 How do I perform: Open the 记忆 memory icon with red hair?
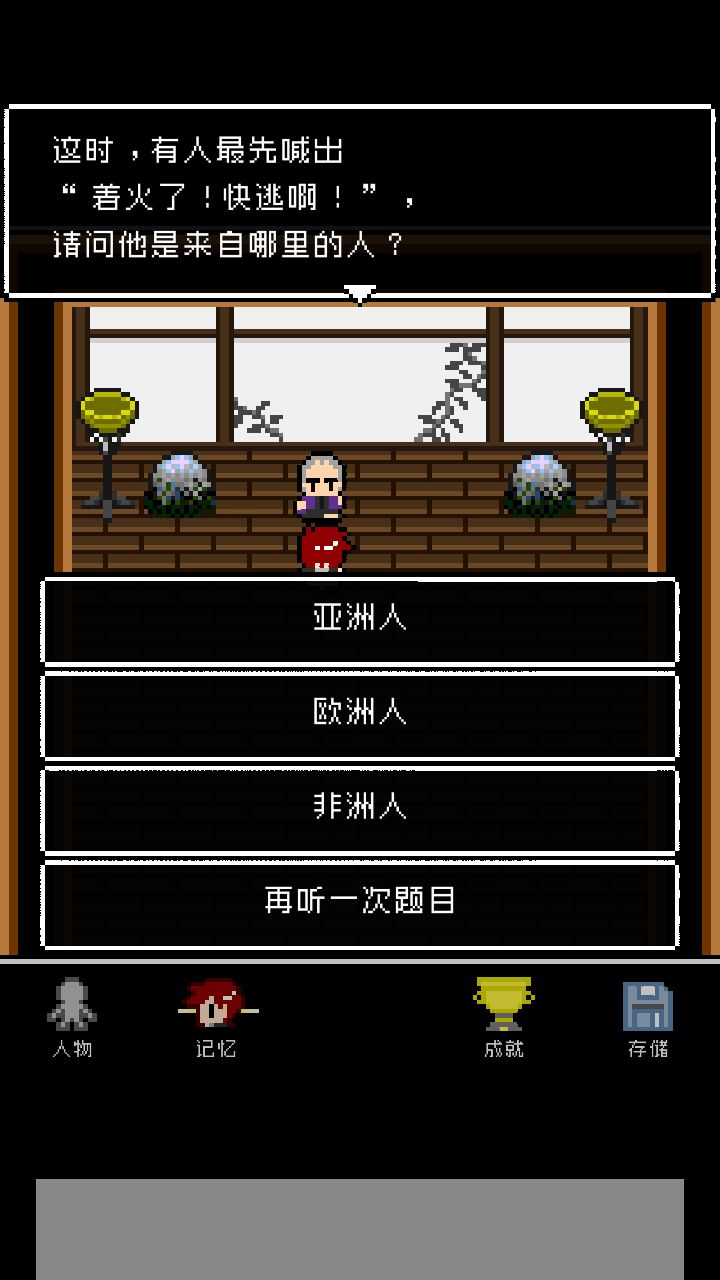(215, 1010)
